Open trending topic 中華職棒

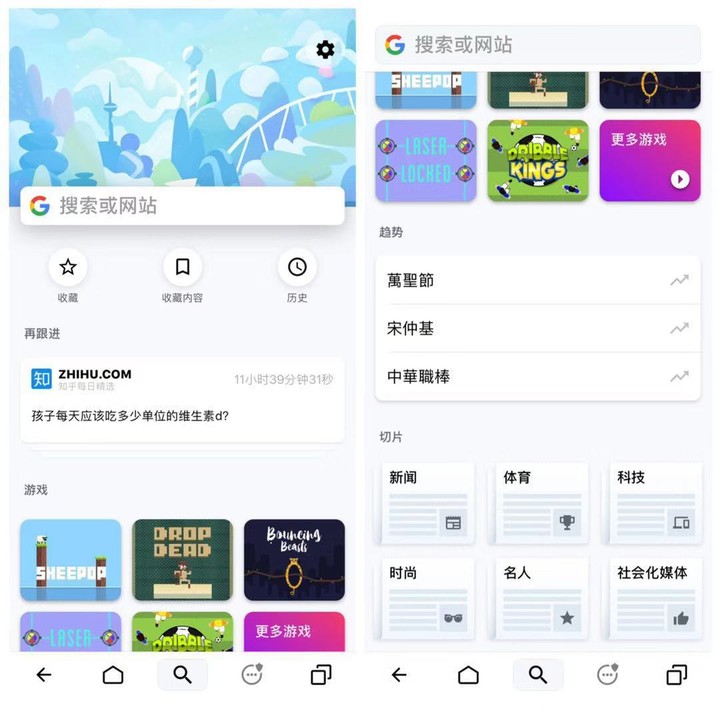pyautogui.click(x=538, y=377)
